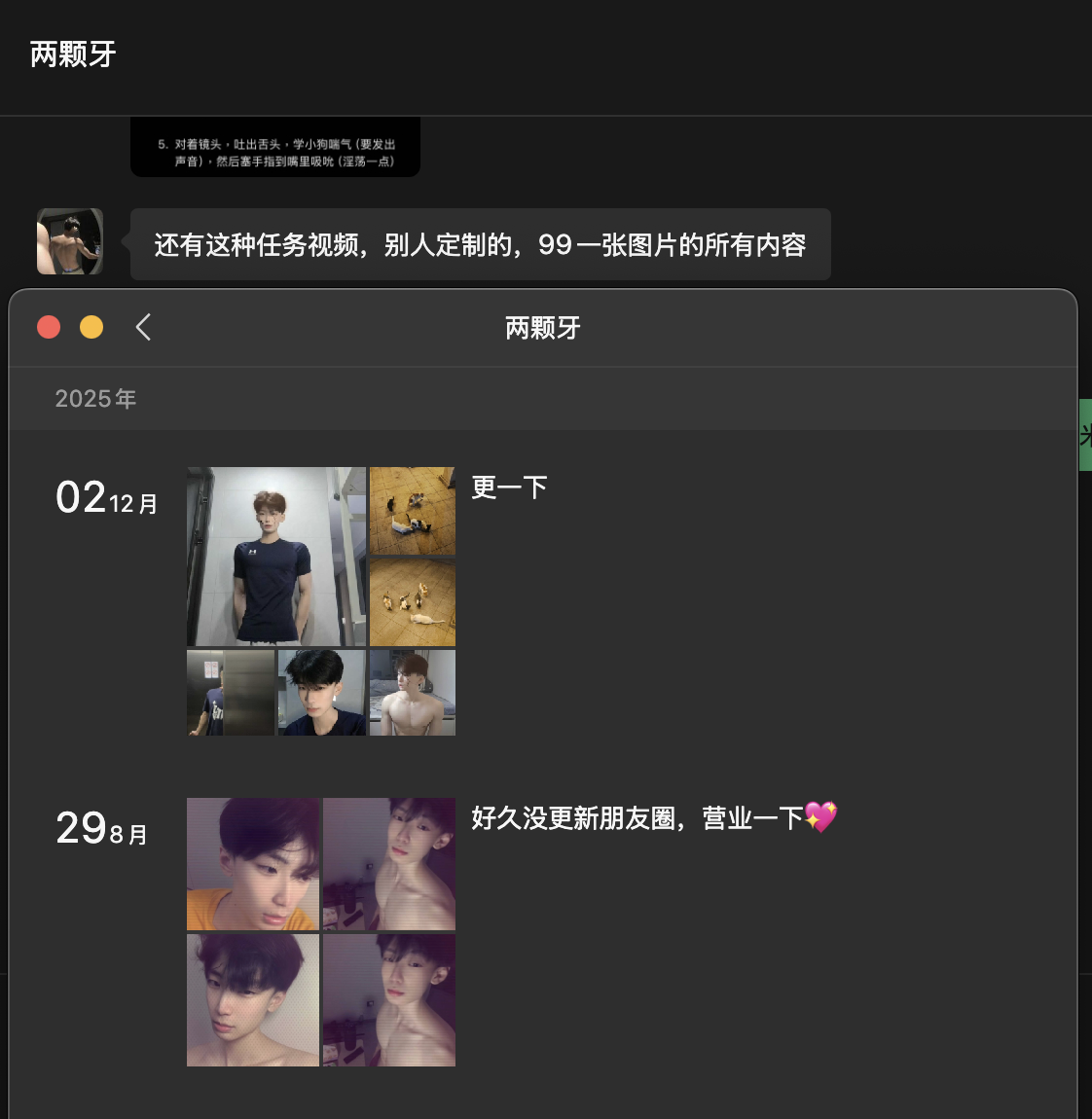Screen dimensions: 1092x1119
Task: Minimize the window using the yellow button
Action: (x=91, y=327)
